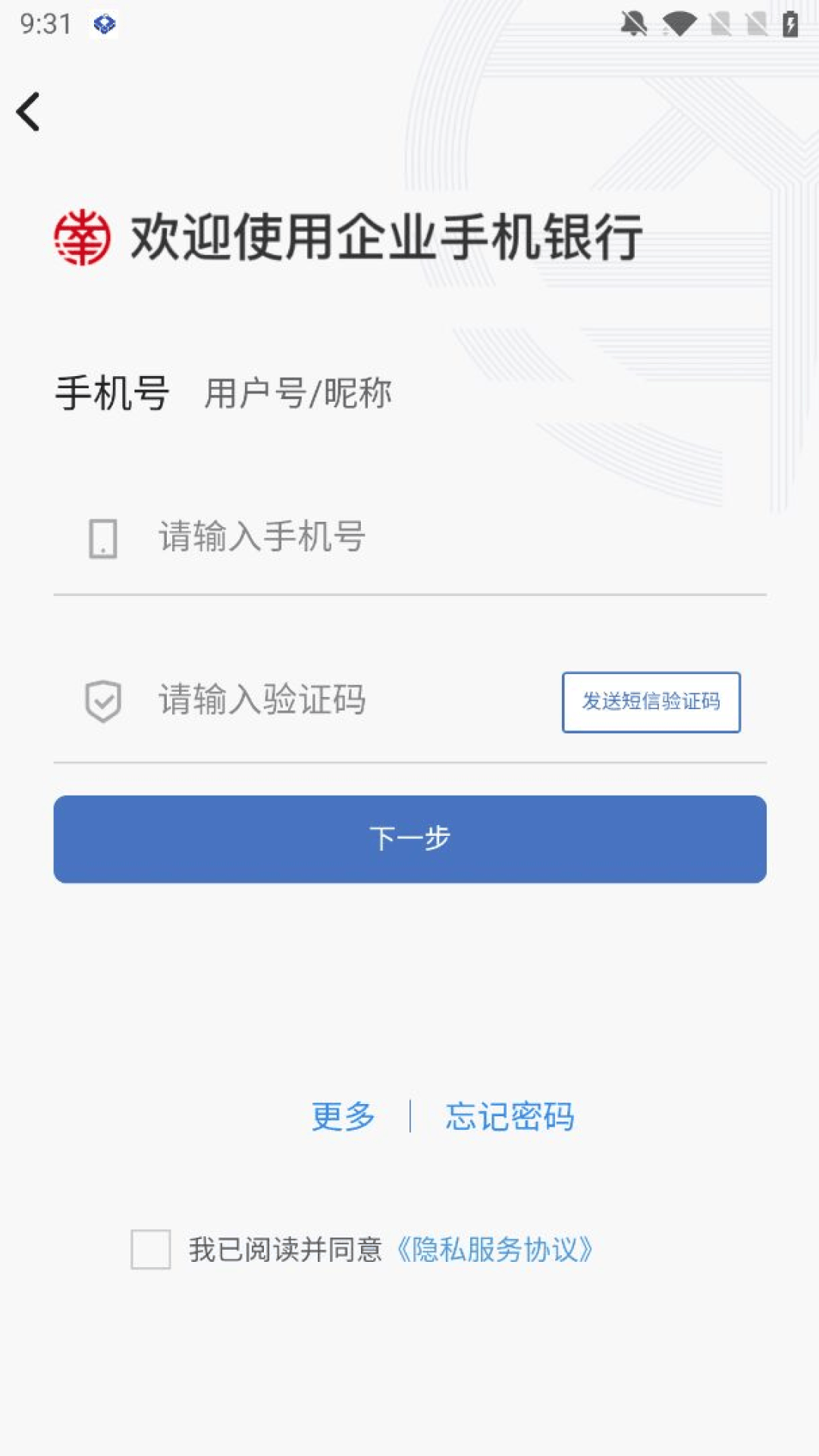Go back using the top-left arrow

click(x=29, y=112)
